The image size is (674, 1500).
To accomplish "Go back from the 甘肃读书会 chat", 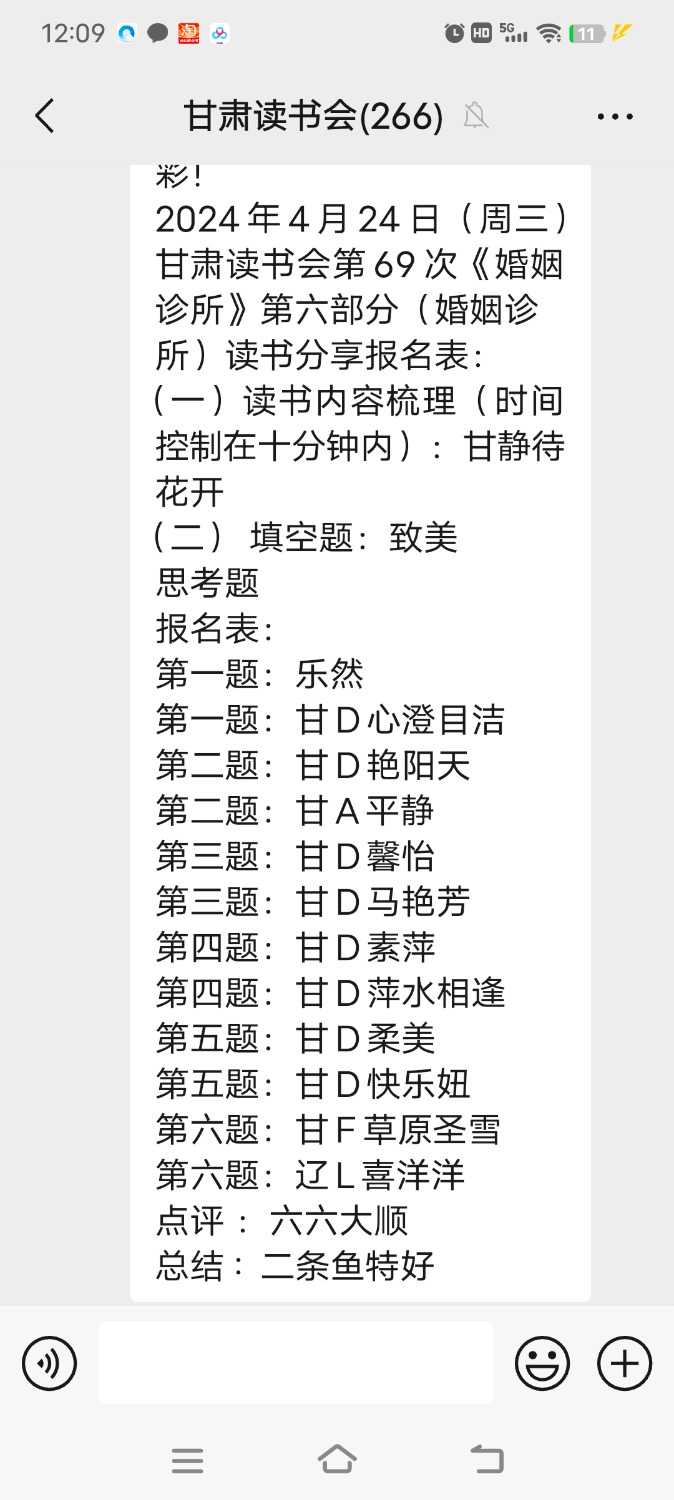I will tap(45, 117).
